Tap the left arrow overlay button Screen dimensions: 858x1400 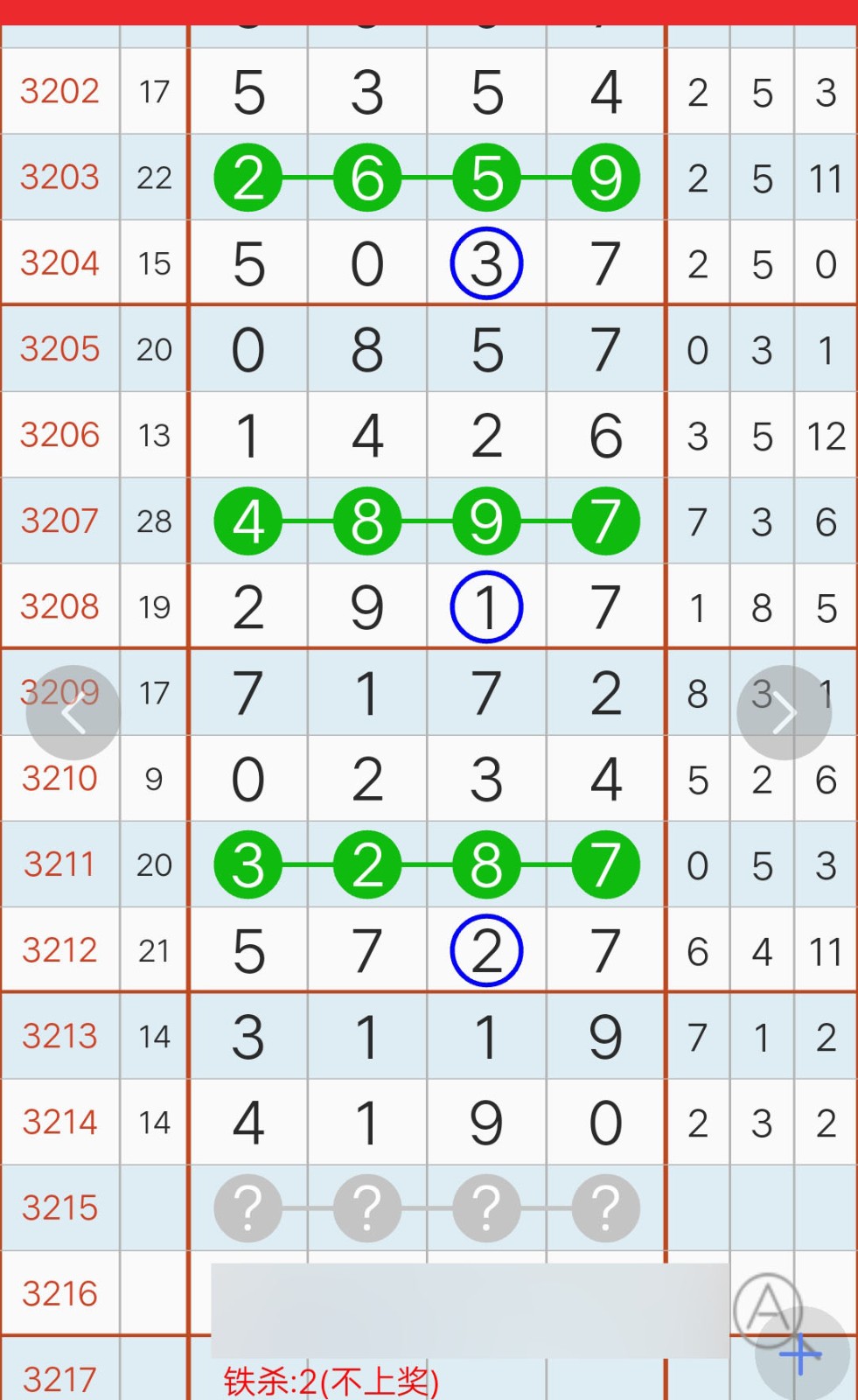[73, 712]
